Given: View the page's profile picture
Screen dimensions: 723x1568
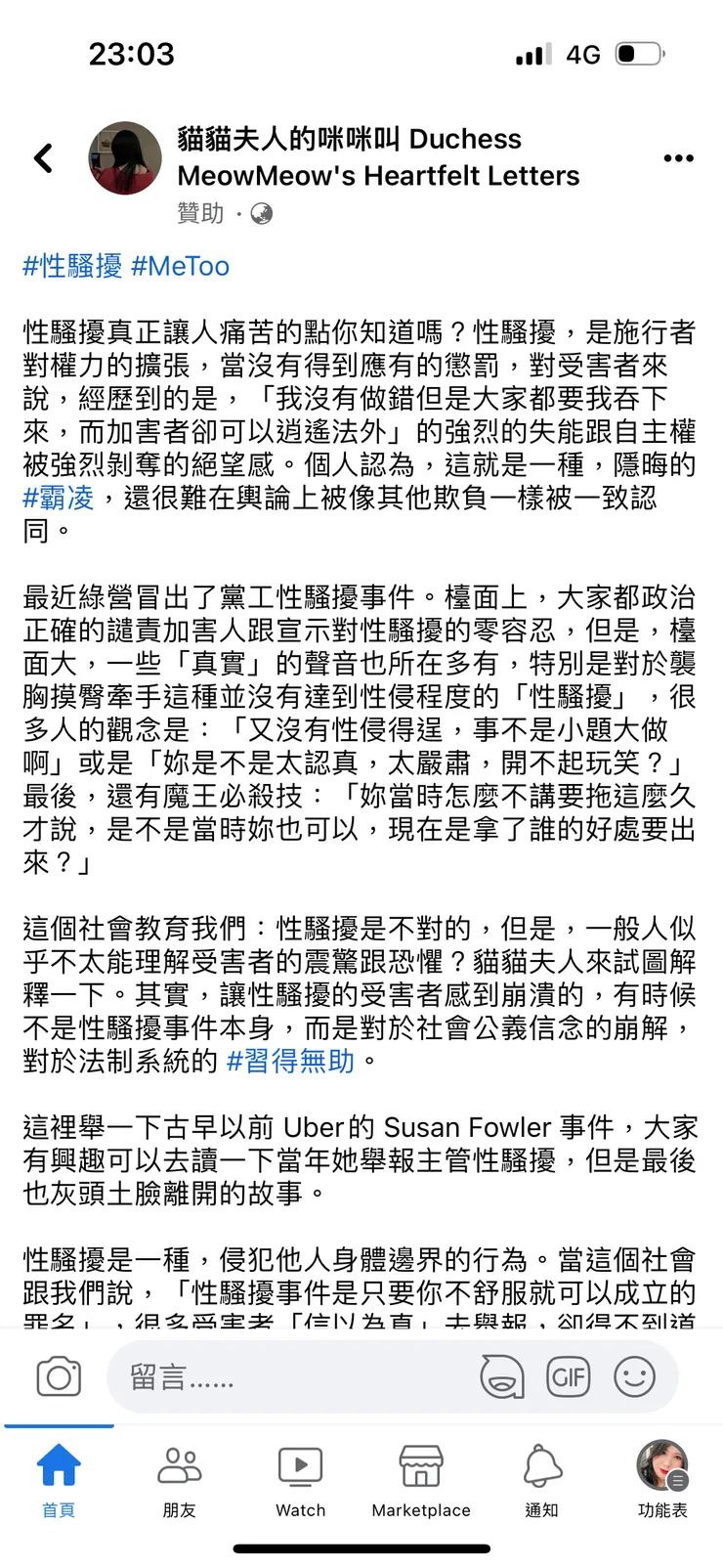Looking at the screenshot, I should coord(124,156).
